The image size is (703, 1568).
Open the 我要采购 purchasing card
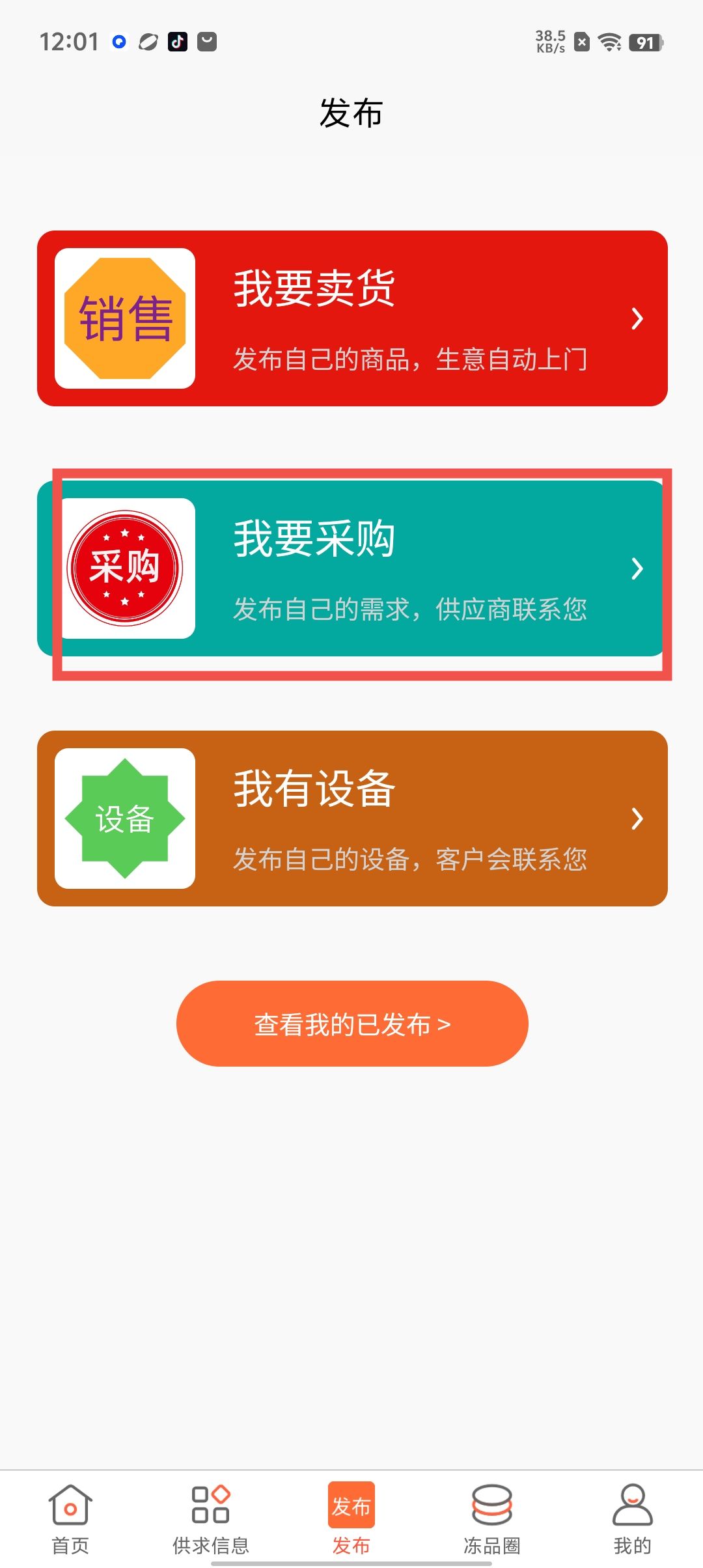(352, 568)
